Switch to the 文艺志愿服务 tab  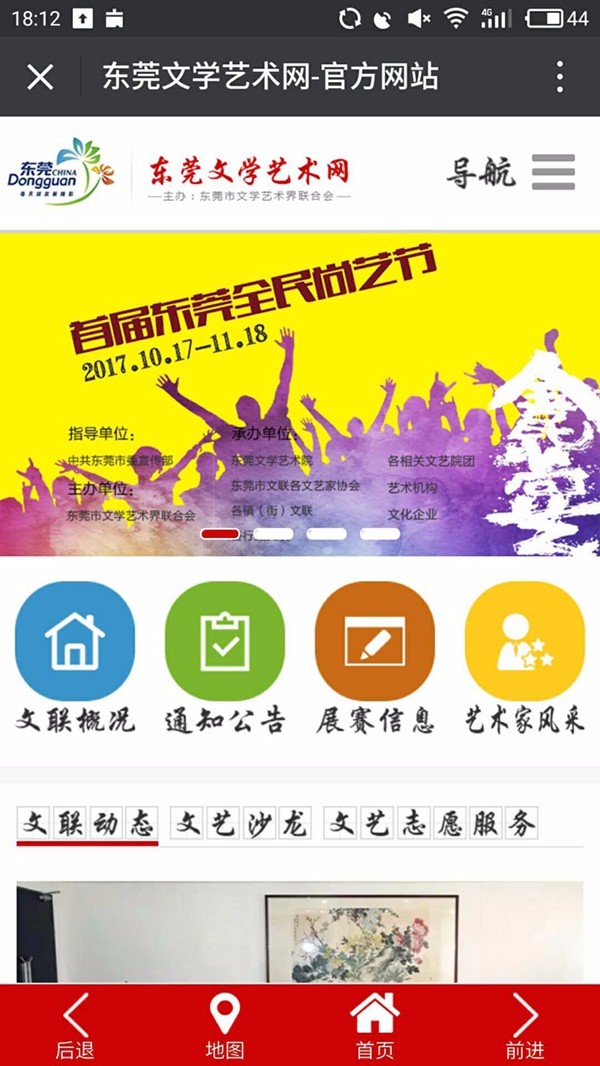pos(433,824)
